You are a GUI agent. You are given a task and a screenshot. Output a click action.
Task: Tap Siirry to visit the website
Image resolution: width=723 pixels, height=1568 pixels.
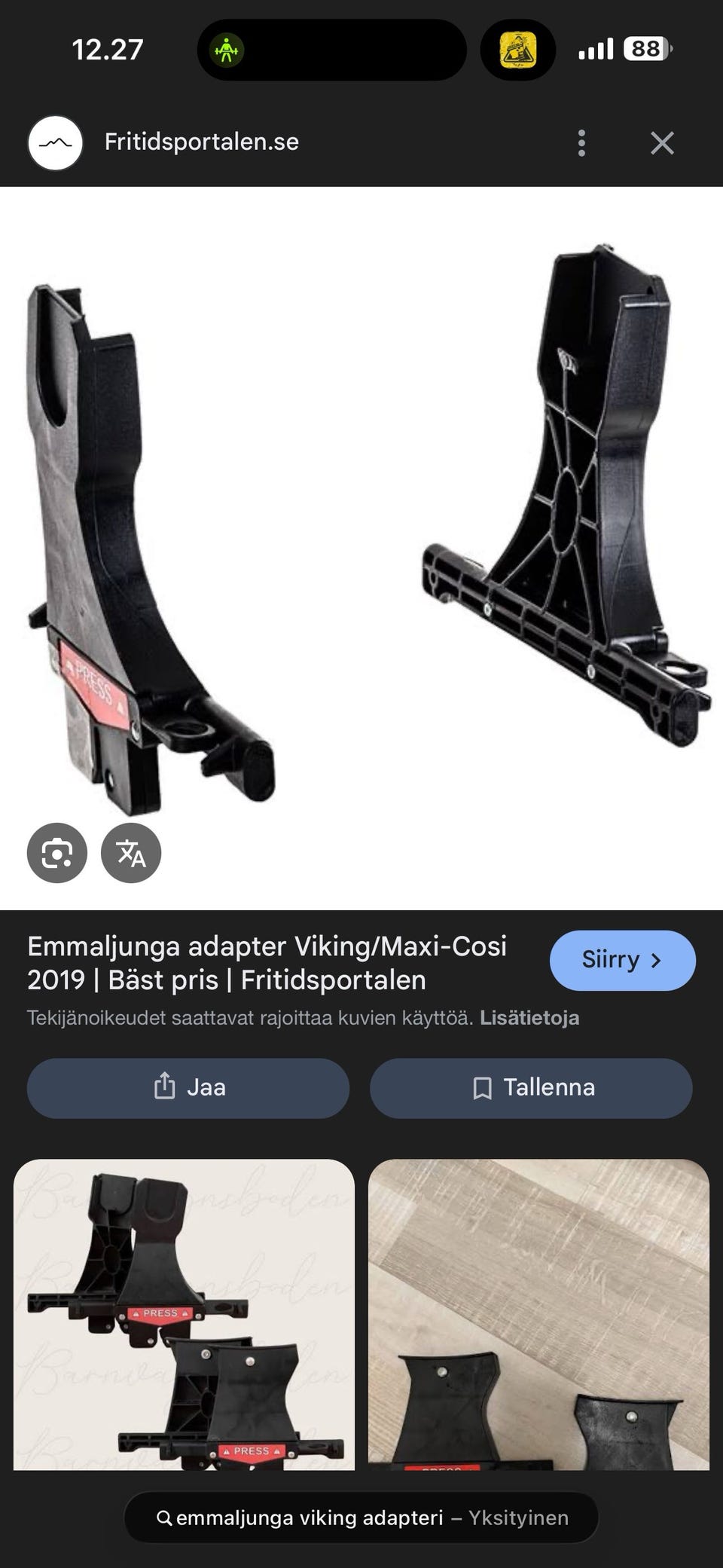623,960
